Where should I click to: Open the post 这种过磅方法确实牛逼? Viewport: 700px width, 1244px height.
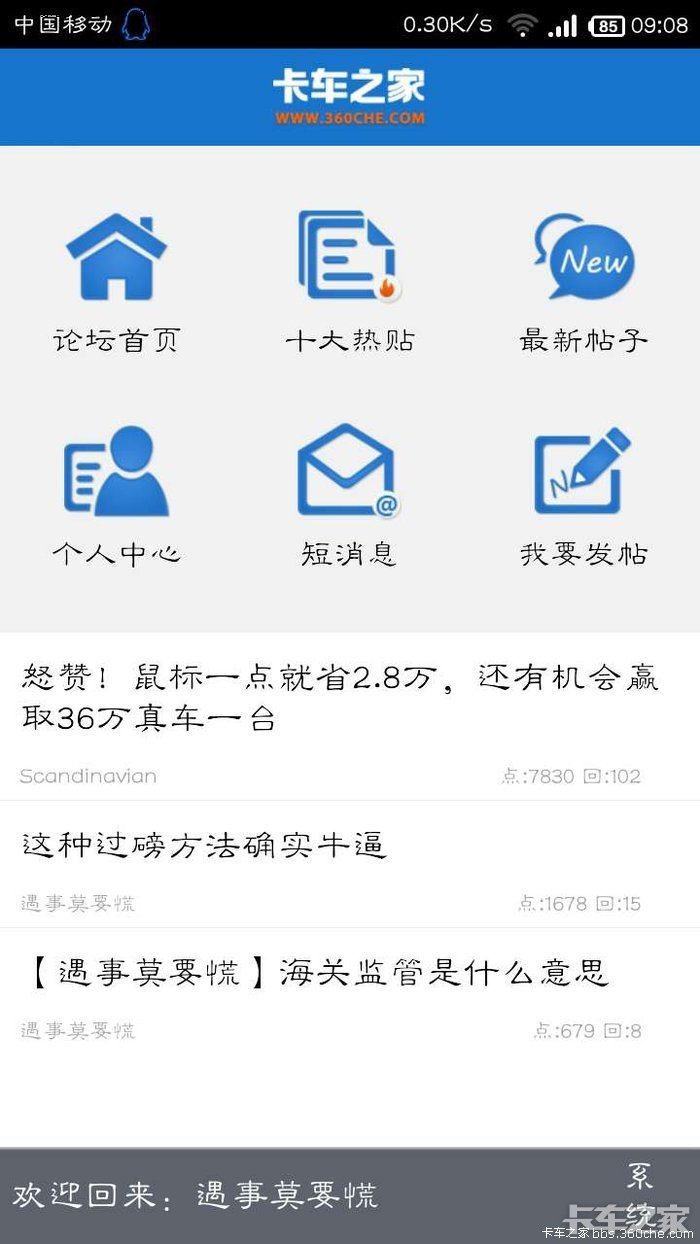coord(350,864)
